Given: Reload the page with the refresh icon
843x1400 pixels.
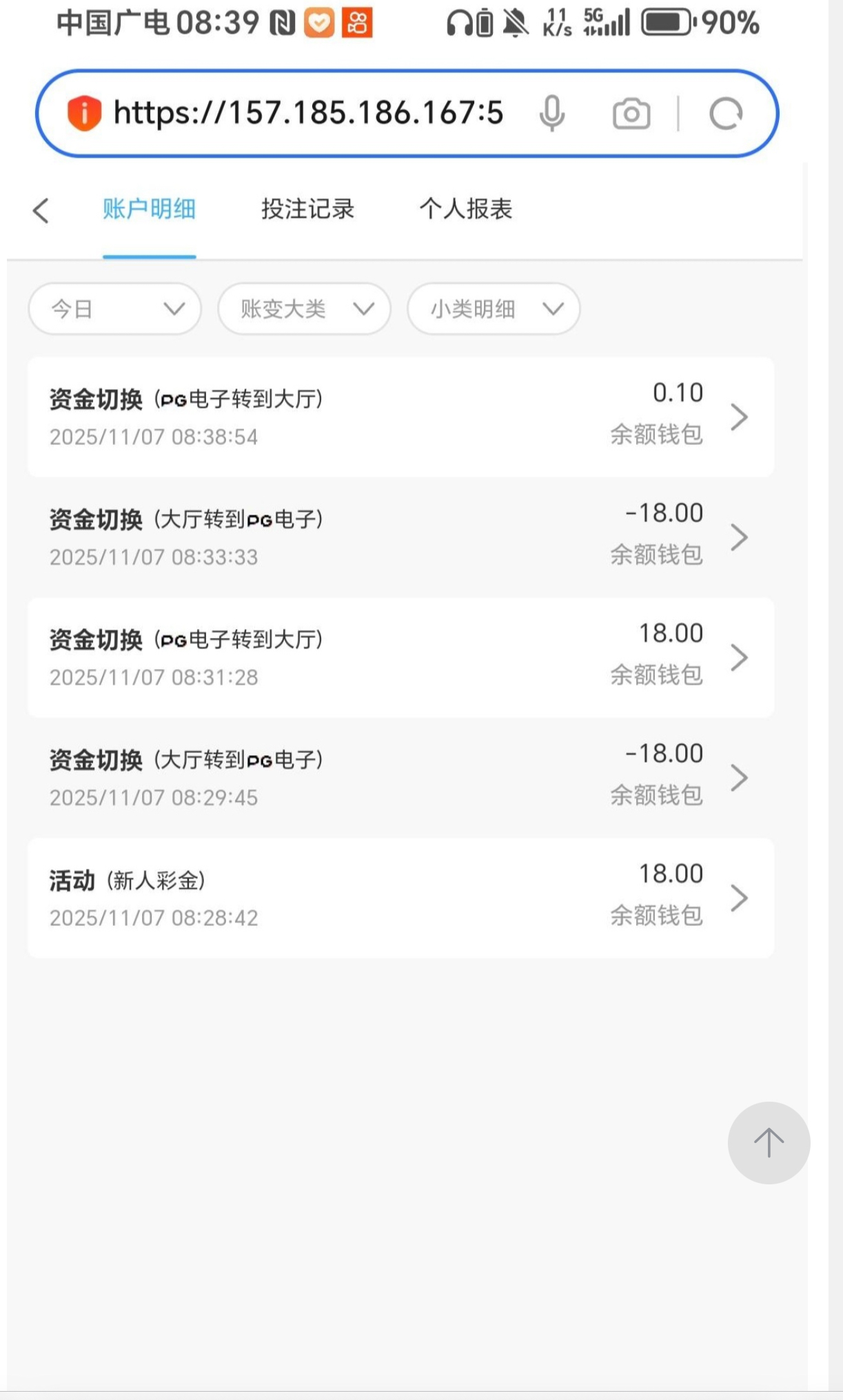Looking at the screenshot, I should [x=726, y=114].
